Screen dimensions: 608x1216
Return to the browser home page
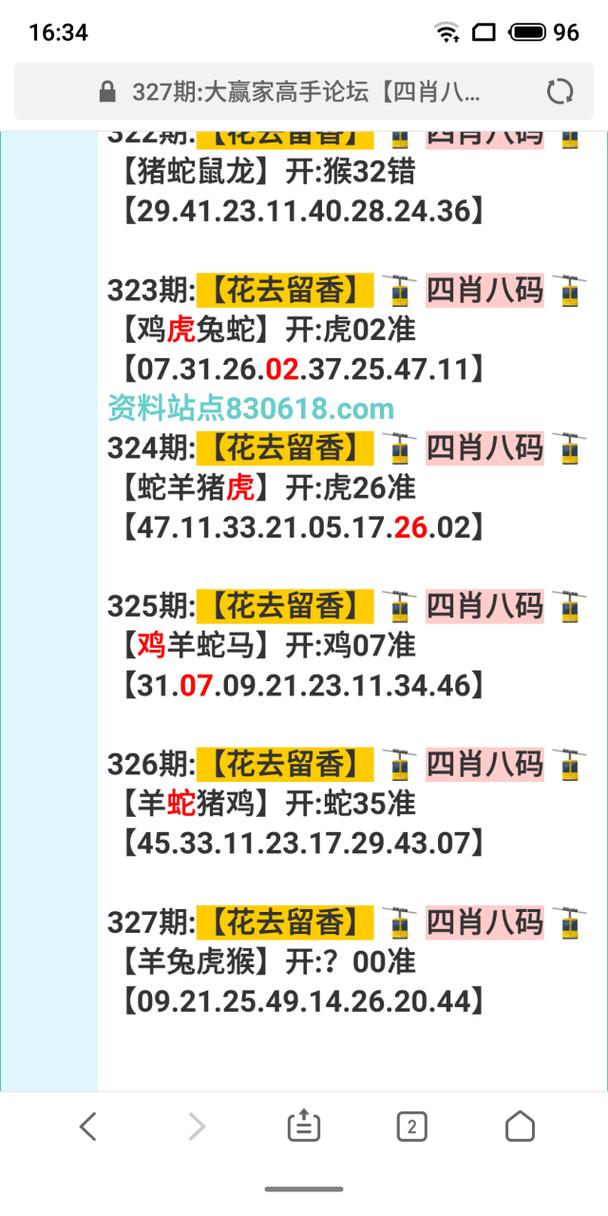[x=520, y=1127]
